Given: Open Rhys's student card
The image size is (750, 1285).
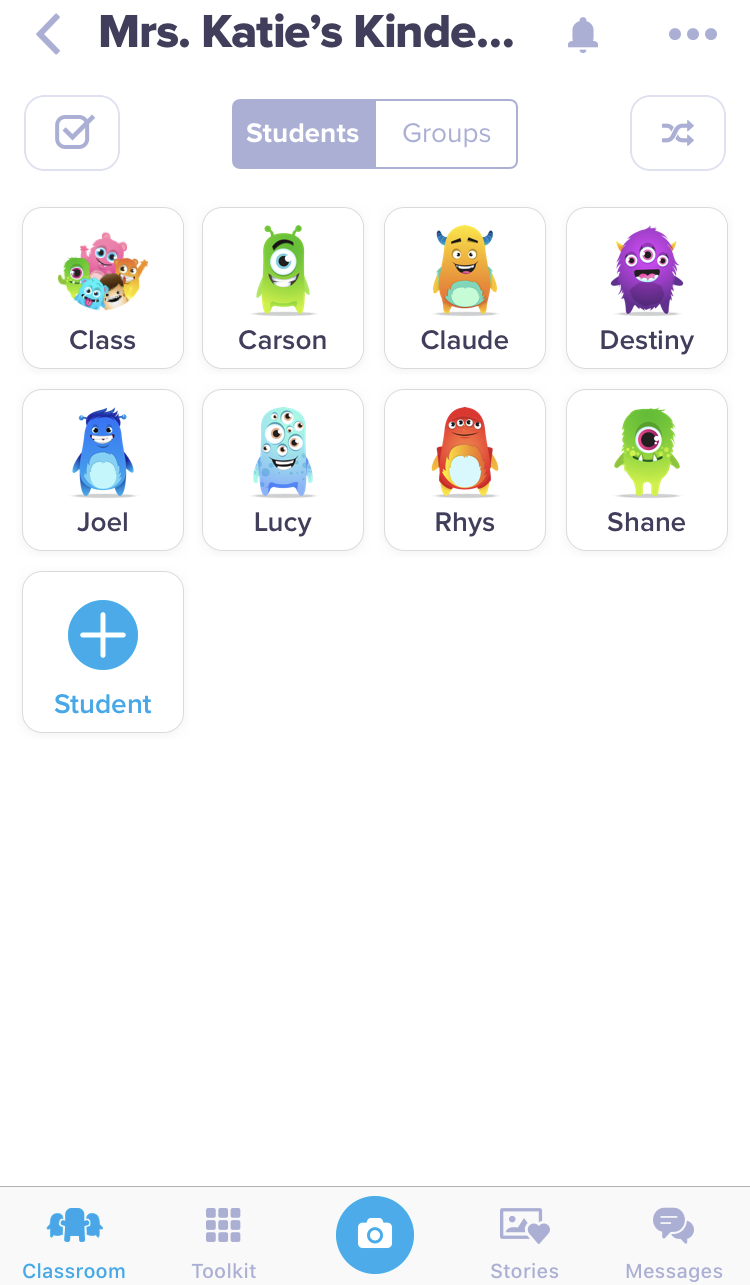Looking at the screenshot, I should click(464, 470).
